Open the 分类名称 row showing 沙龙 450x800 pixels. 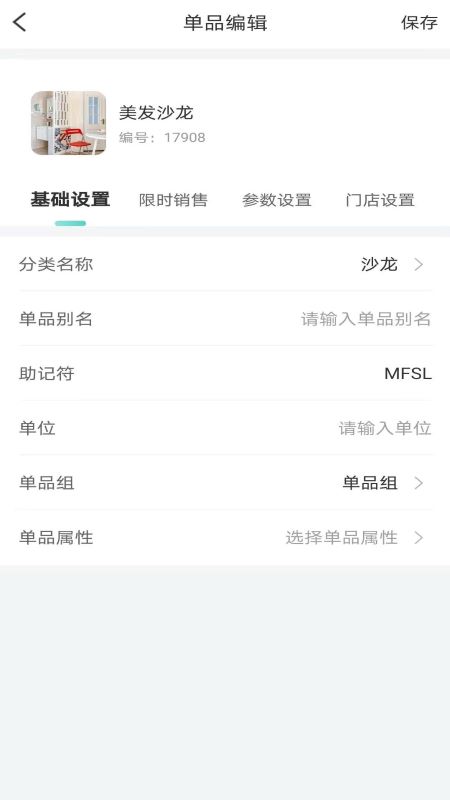coord(225,264)
